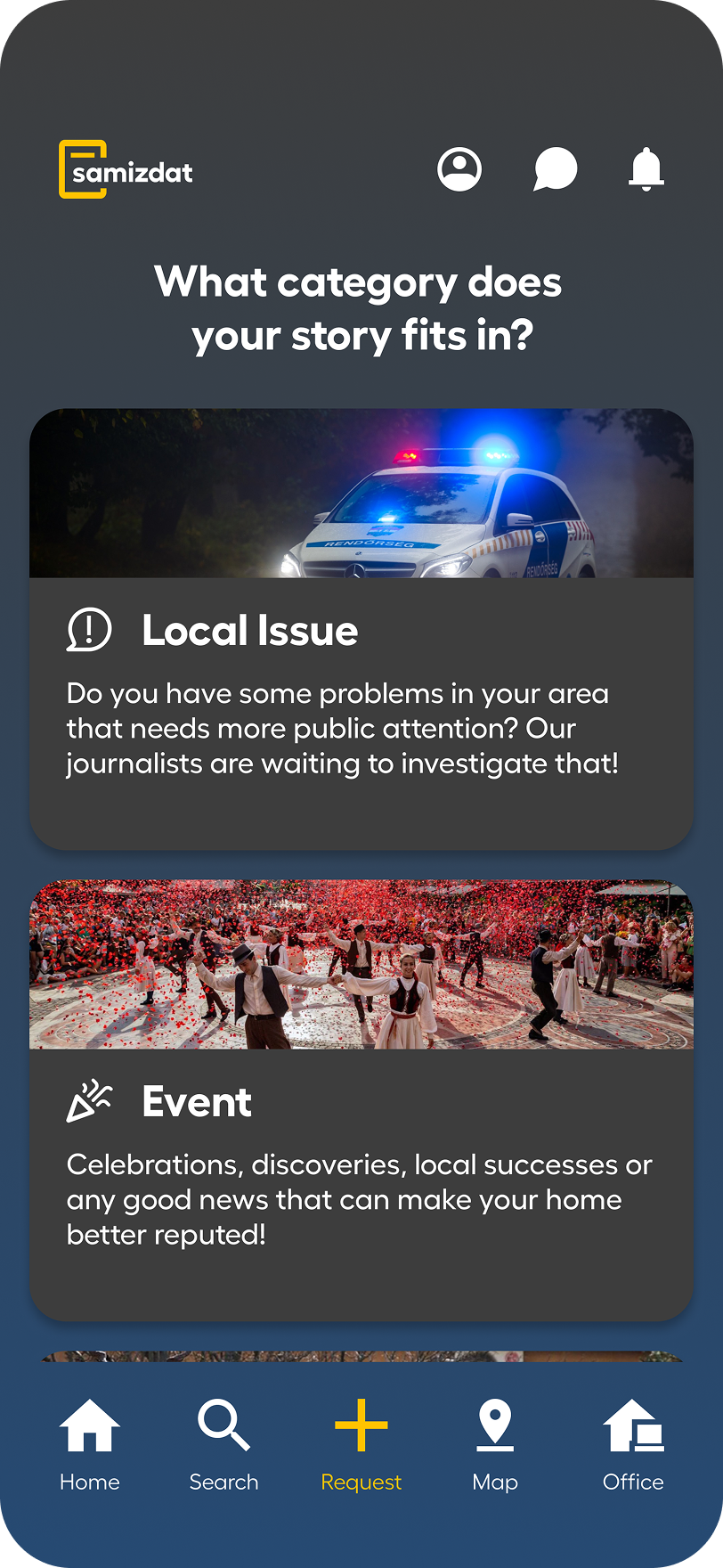723x1568 pixels.
Task: Open the user profile icon
Action: (x=459, y=168)
